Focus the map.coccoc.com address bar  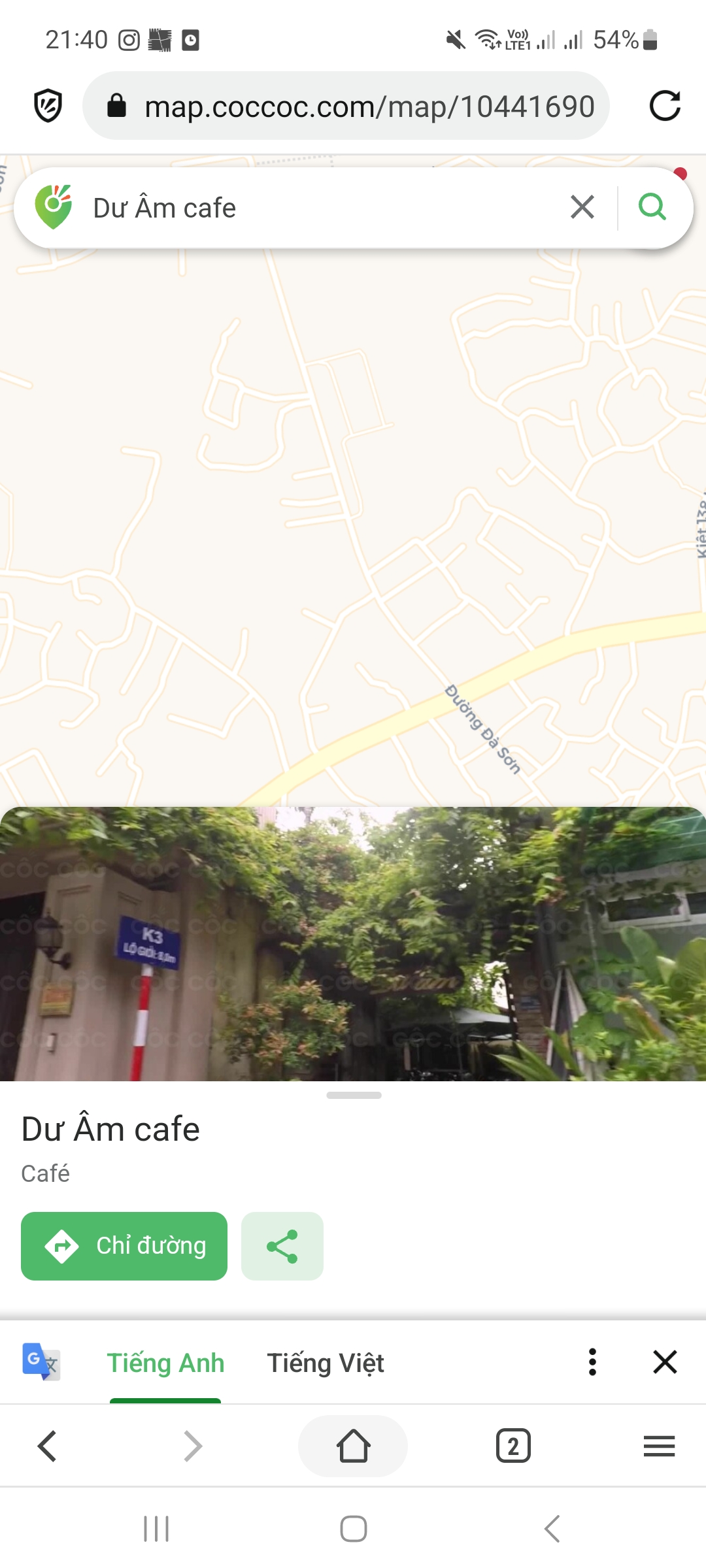(353, 106)
